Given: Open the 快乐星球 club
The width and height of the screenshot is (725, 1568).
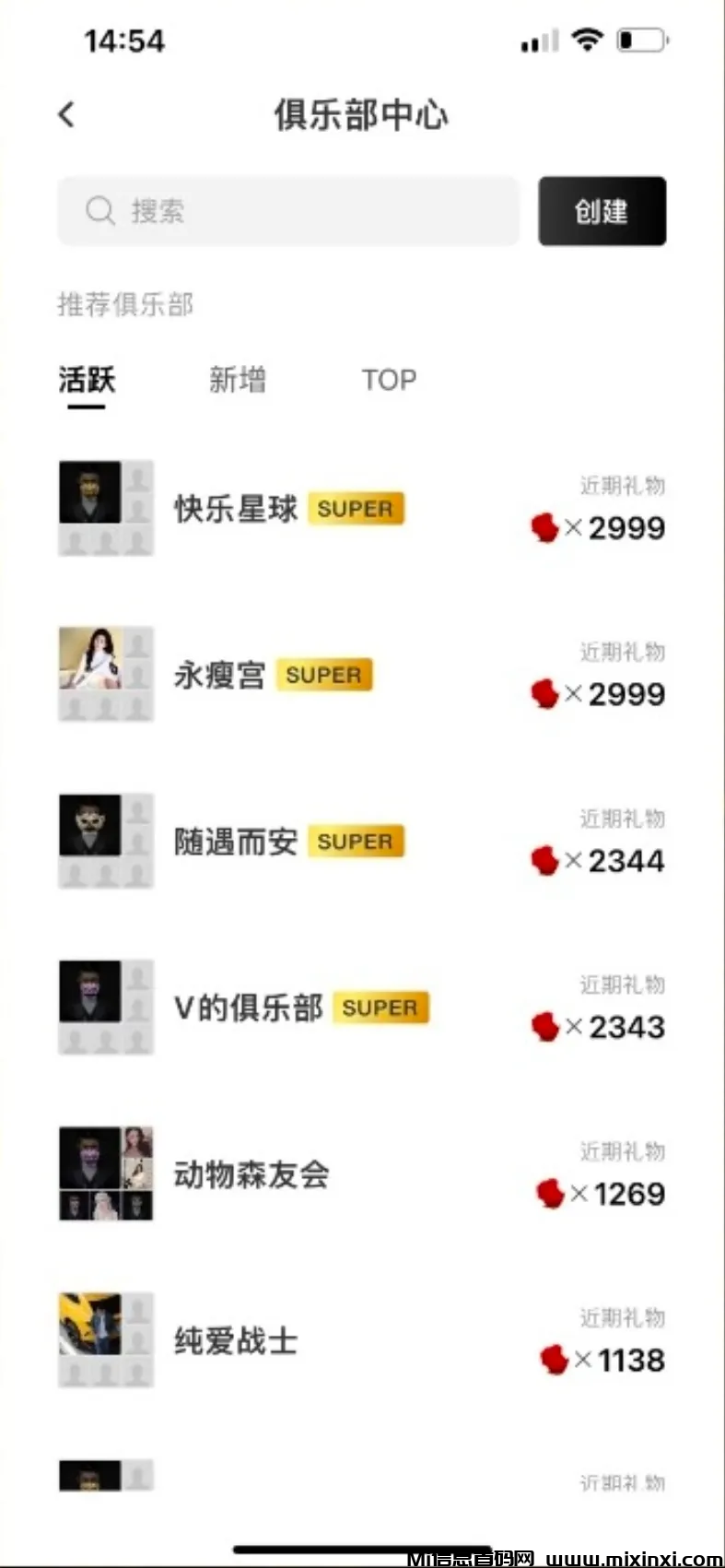Looking at the screenshot, I should pos(236,509).
